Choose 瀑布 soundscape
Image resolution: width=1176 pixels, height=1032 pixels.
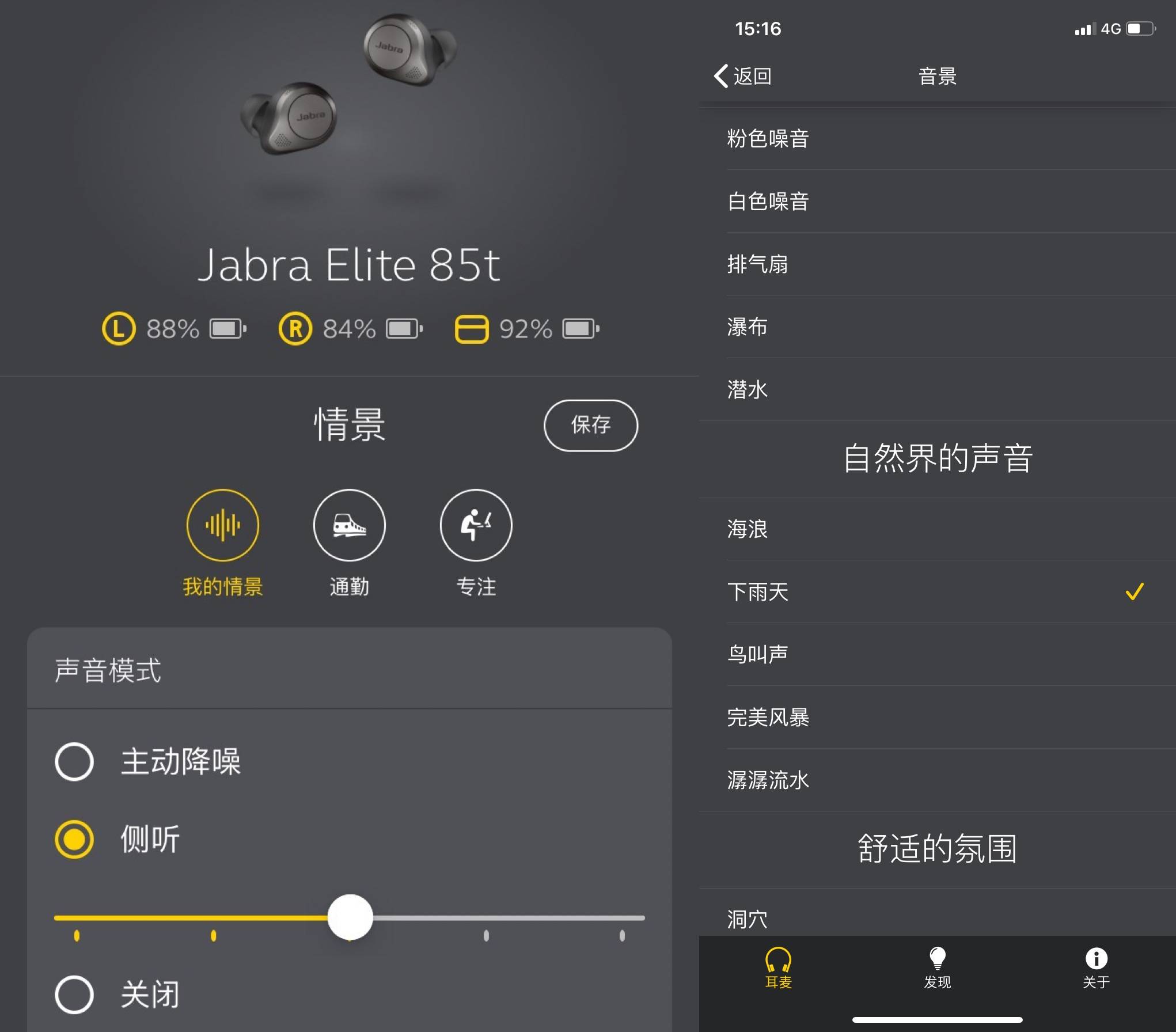click(747, 327)
